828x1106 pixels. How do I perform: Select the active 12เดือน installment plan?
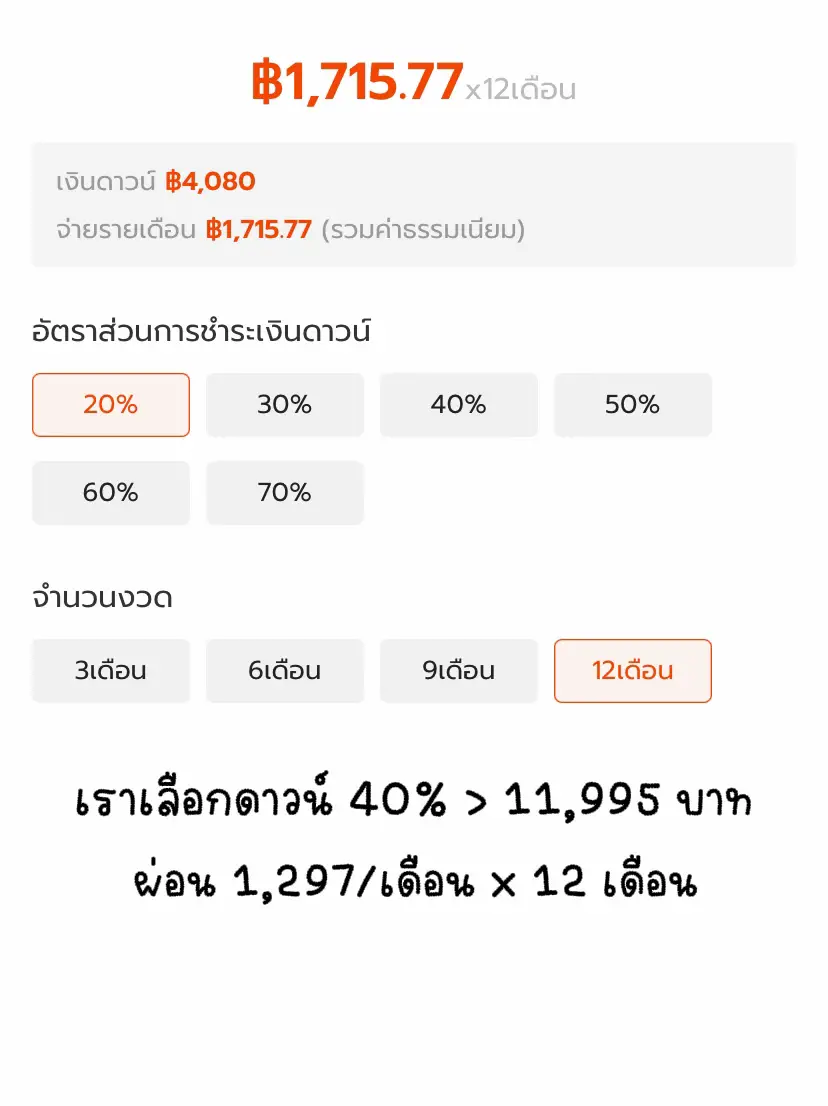click(x=632, y=671)
